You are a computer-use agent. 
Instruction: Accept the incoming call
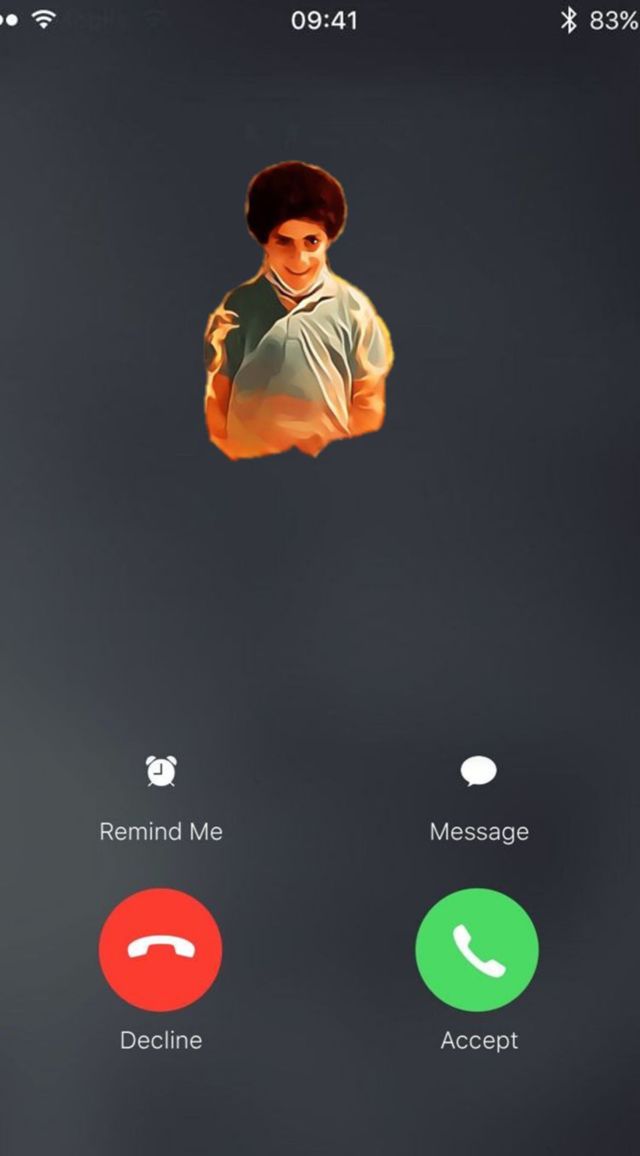click(477, 950)
